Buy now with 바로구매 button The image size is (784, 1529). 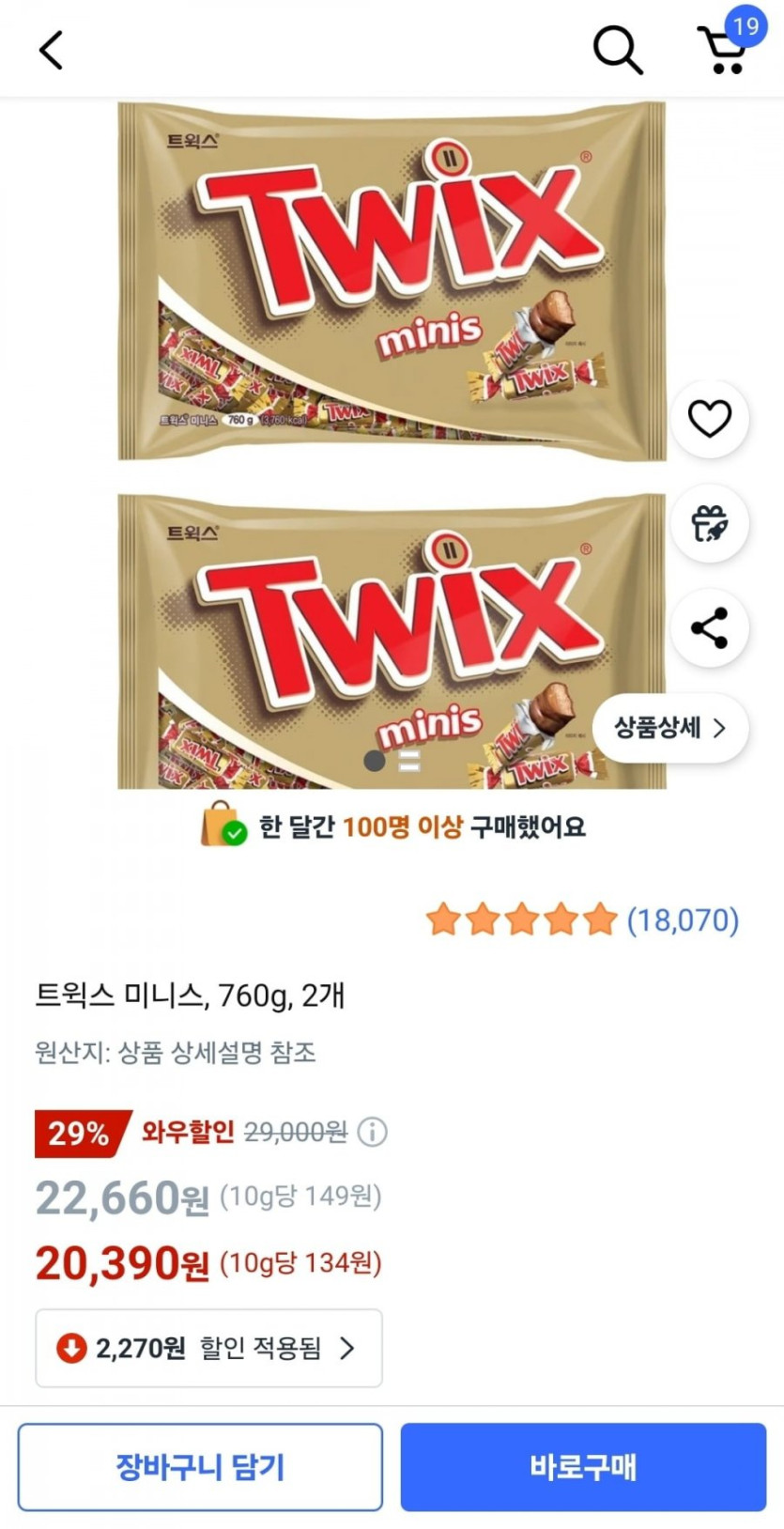[x=583, y=1467]
